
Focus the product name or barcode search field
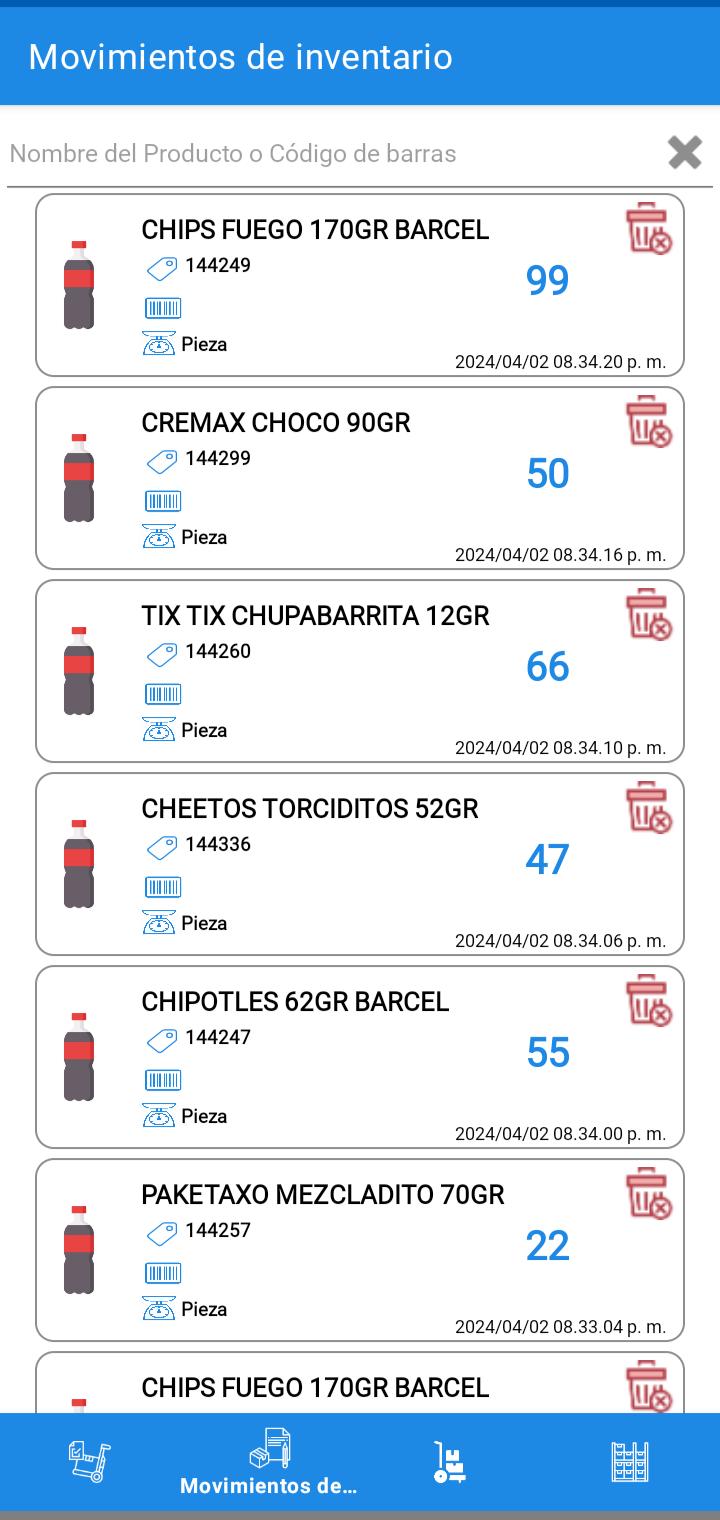330,154
